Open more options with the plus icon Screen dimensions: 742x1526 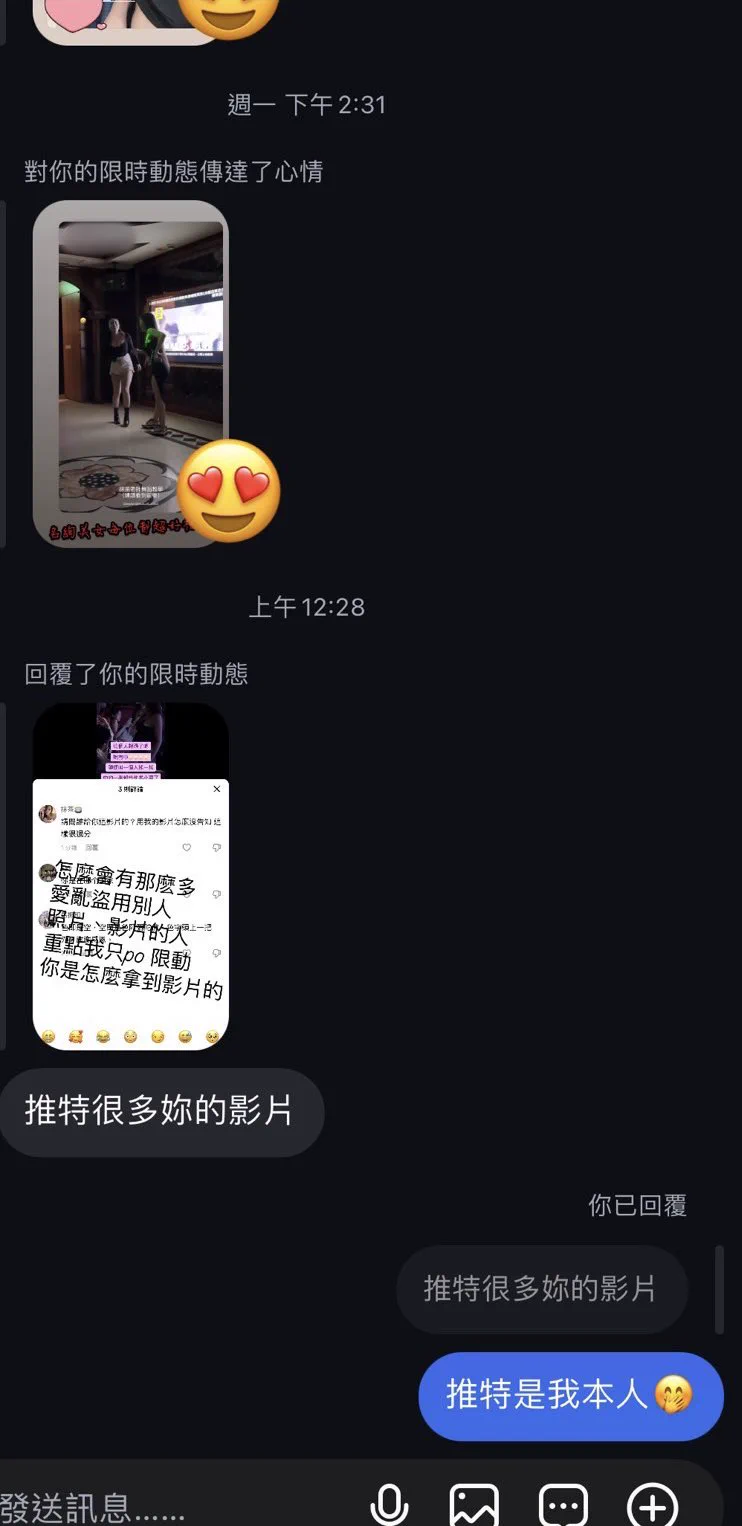[x=652, y=1505]
